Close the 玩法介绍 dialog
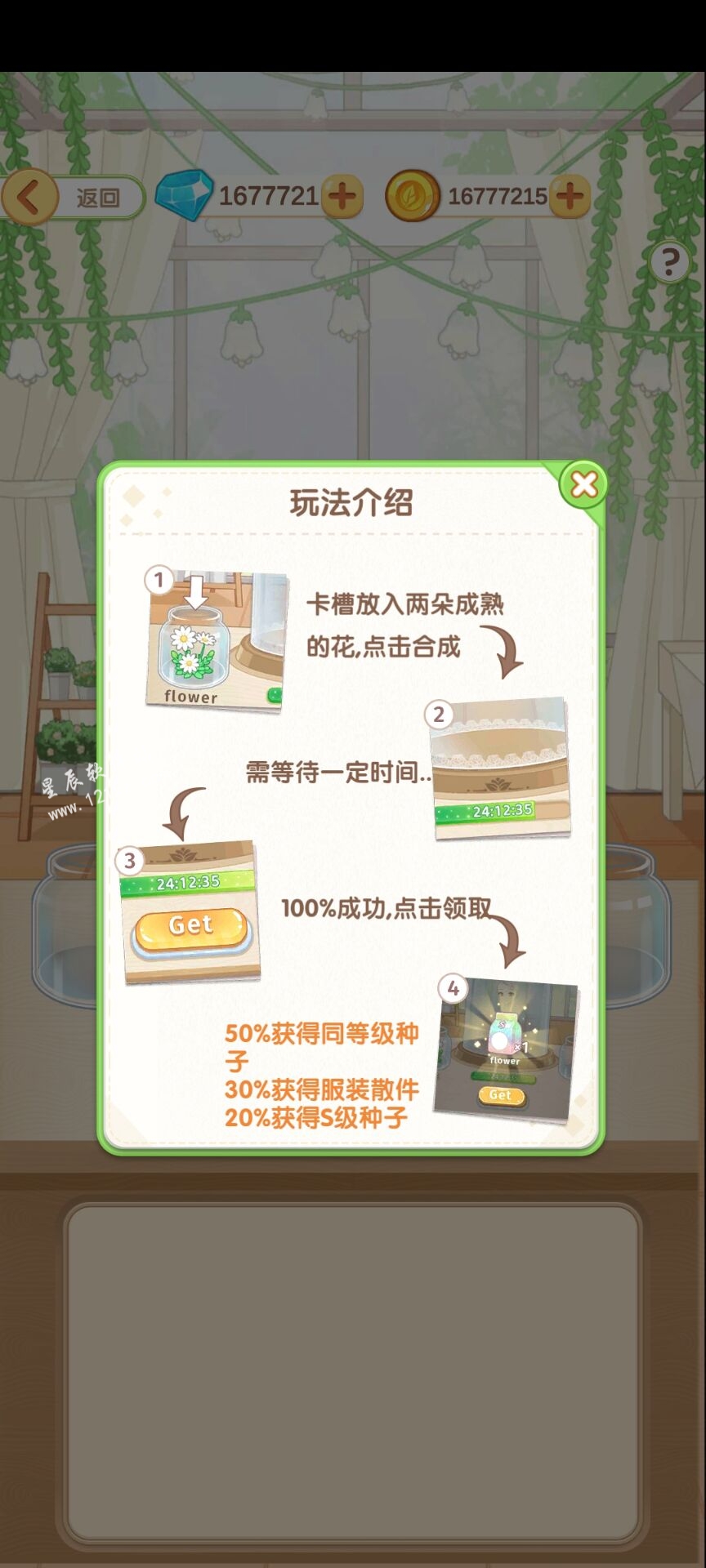This screenshot has height=1568, width=706. pos(583,484)
